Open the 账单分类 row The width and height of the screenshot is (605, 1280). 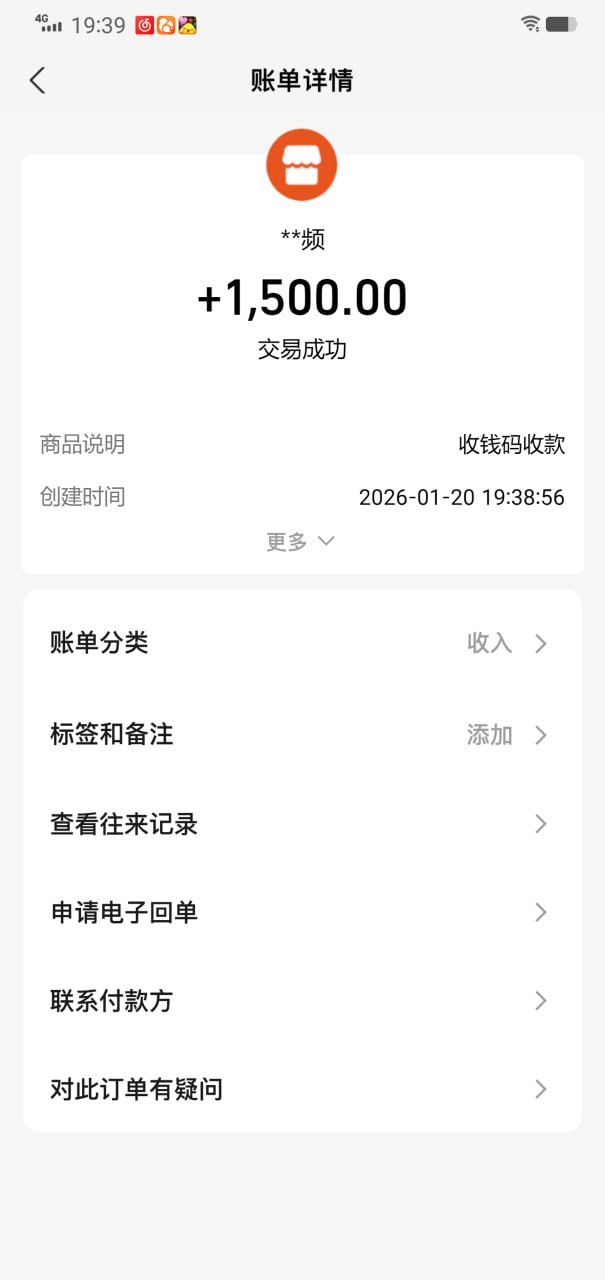pos(301,643)
